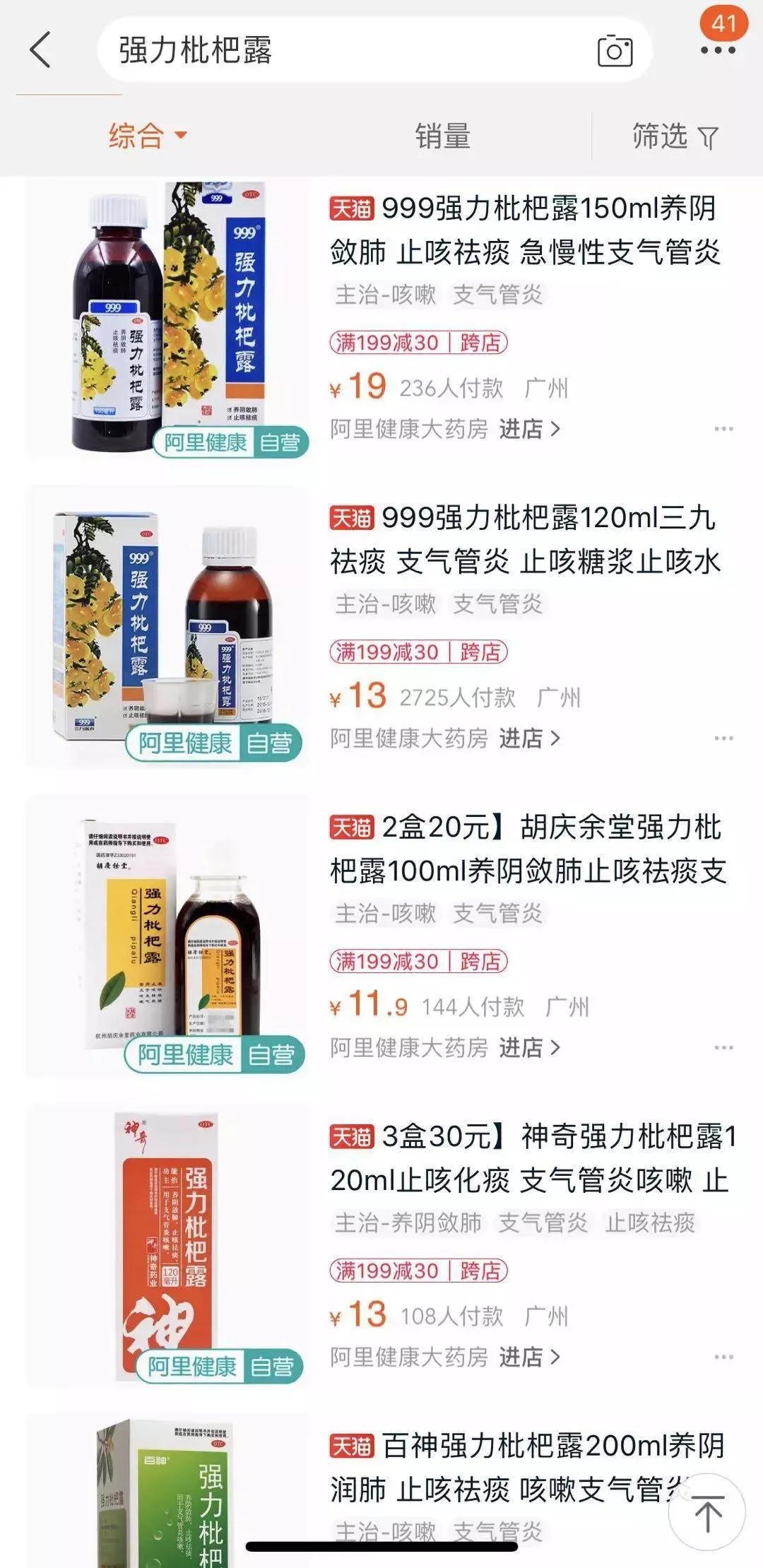
Task: Open the 999强力枇杷露150ml product title
Action: tap(537, 233)
